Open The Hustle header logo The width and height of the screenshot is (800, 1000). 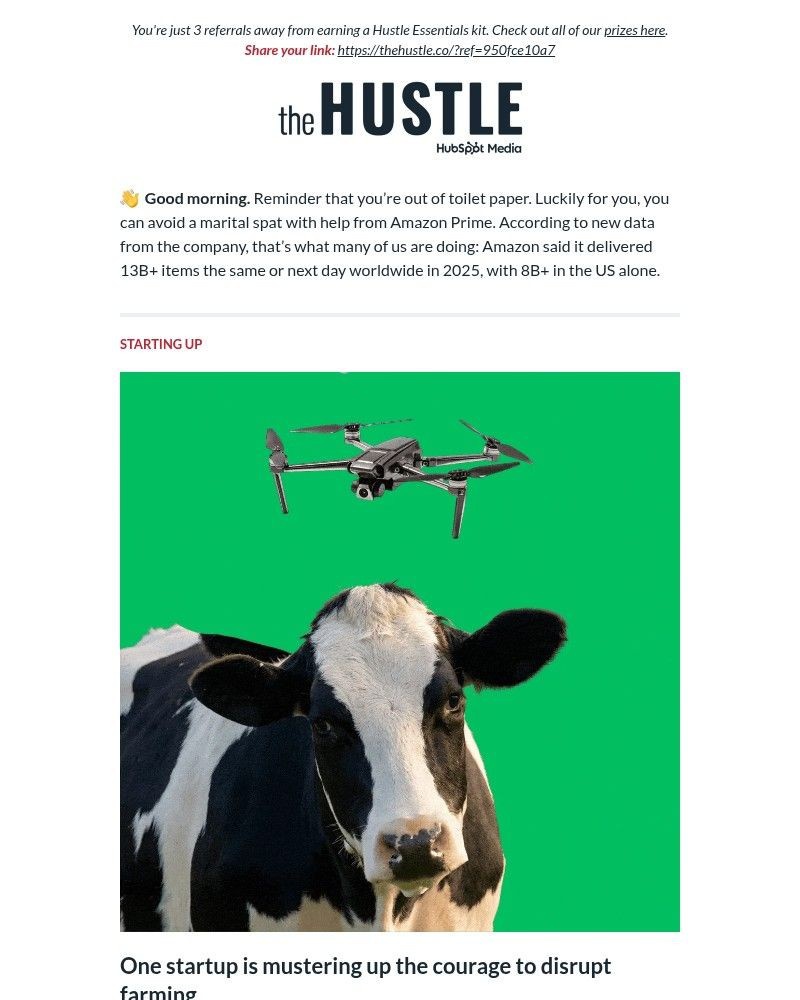coord(400,117)
